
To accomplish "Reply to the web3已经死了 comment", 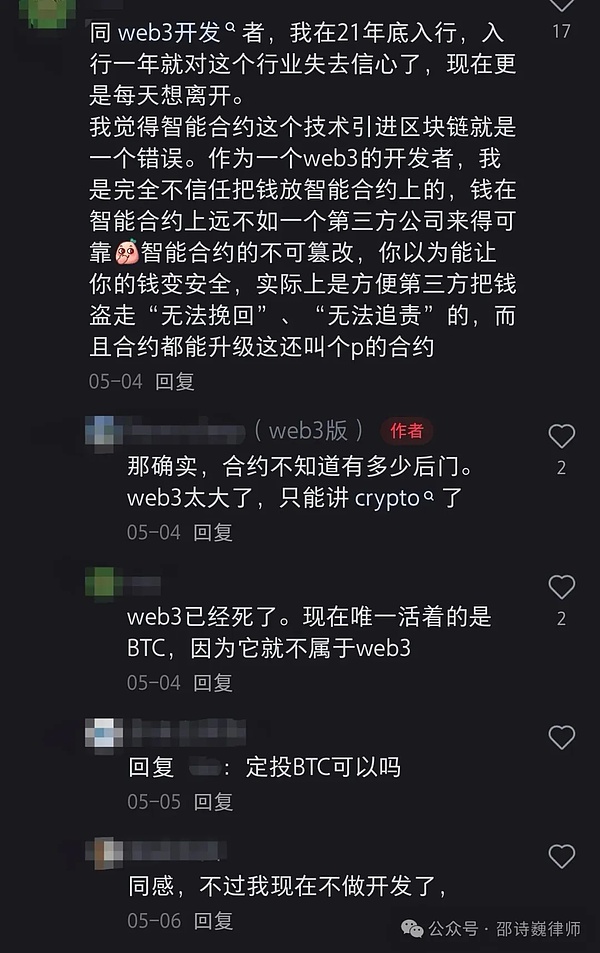I will (x=212, y=683).
